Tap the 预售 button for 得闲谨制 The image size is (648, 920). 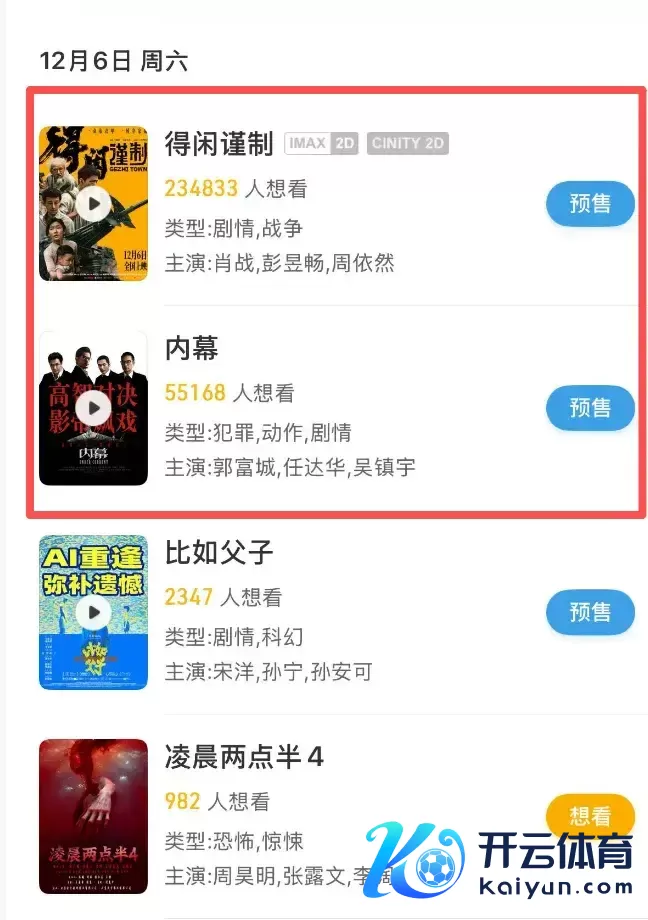tap(590, 204)
